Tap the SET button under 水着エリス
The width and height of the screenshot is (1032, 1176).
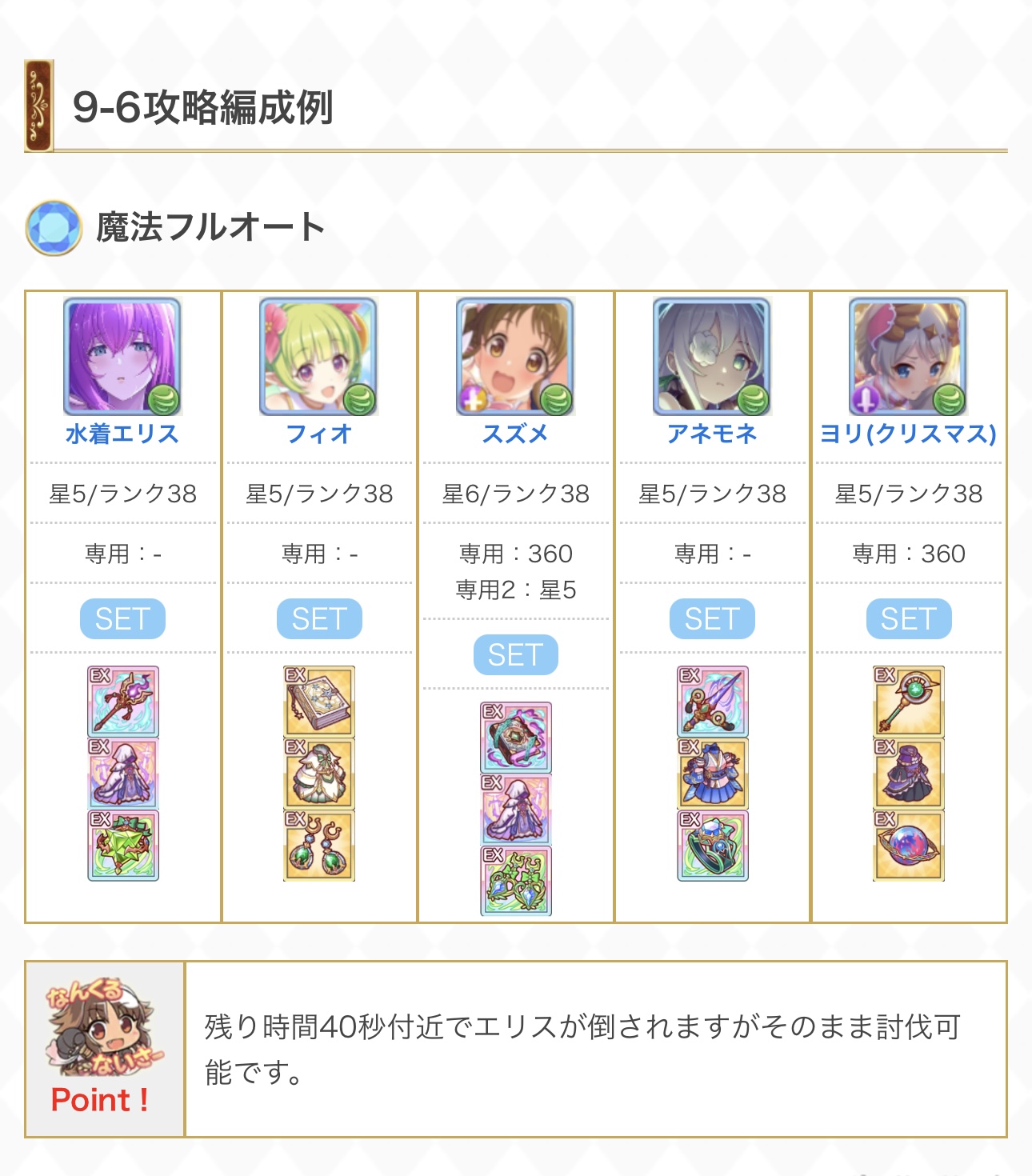(x=122, y=618)
